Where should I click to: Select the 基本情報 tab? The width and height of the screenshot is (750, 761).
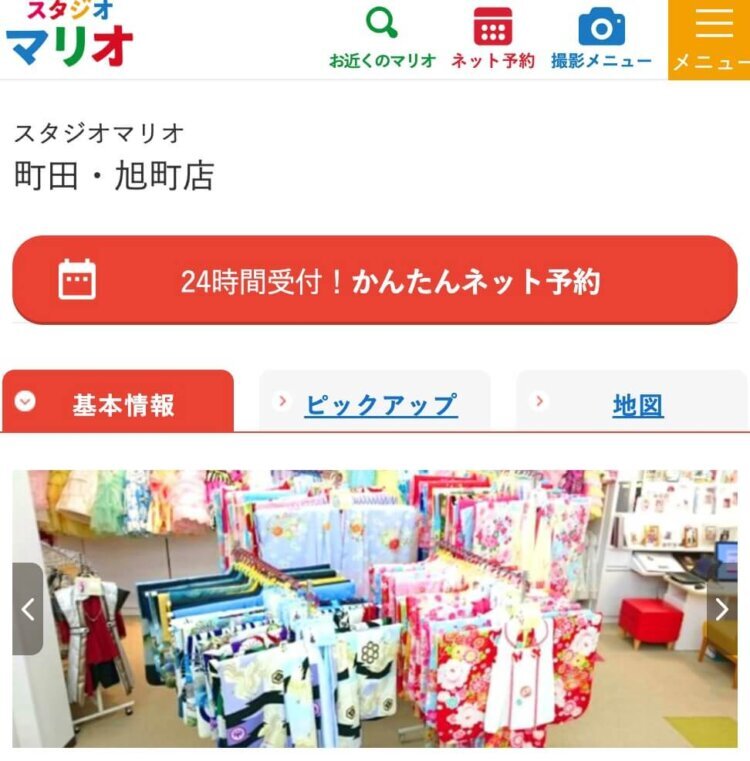pos(118,403)
